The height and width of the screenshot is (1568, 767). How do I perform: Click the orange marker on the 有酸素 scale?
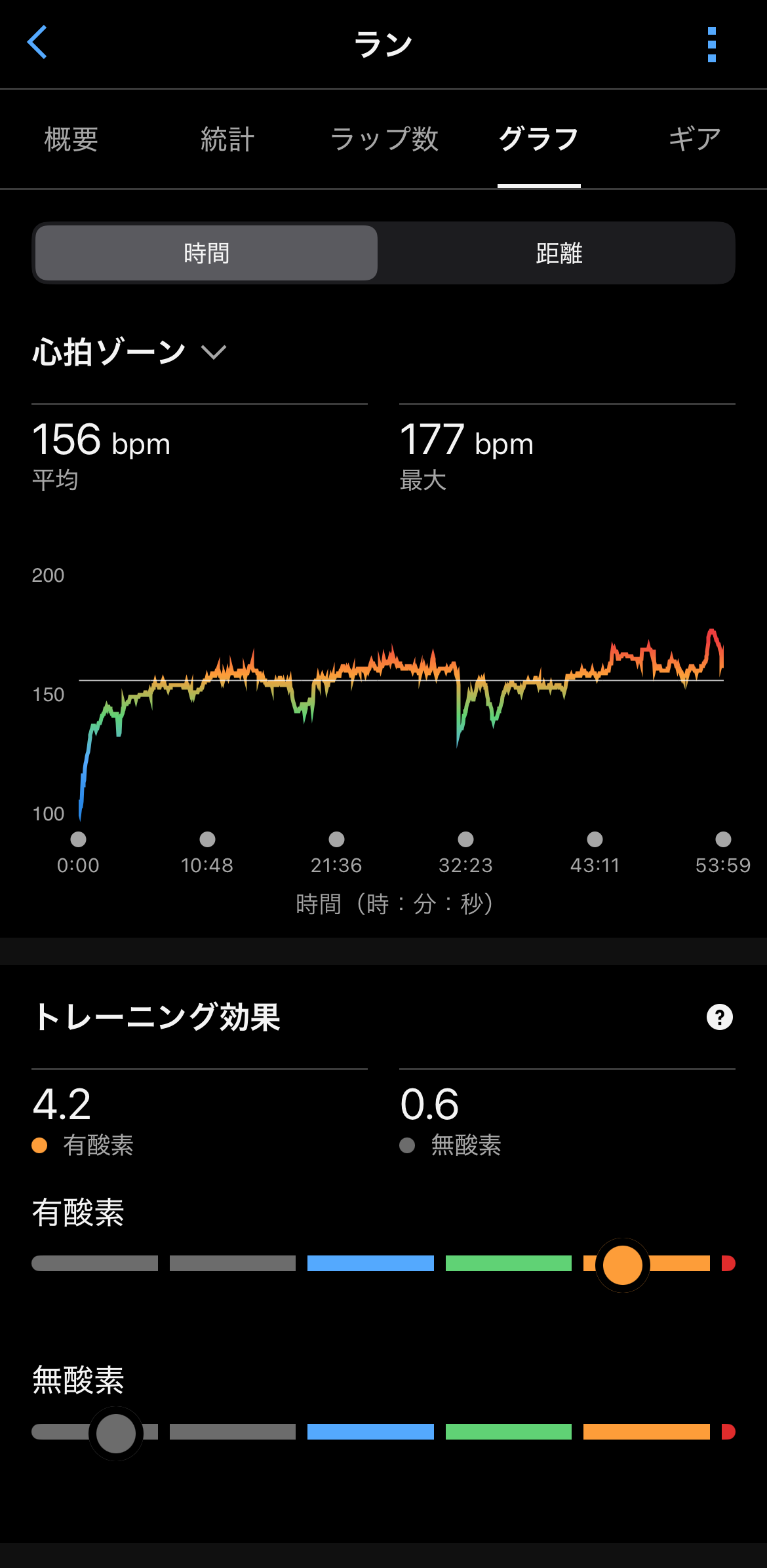pos(621,1265)
